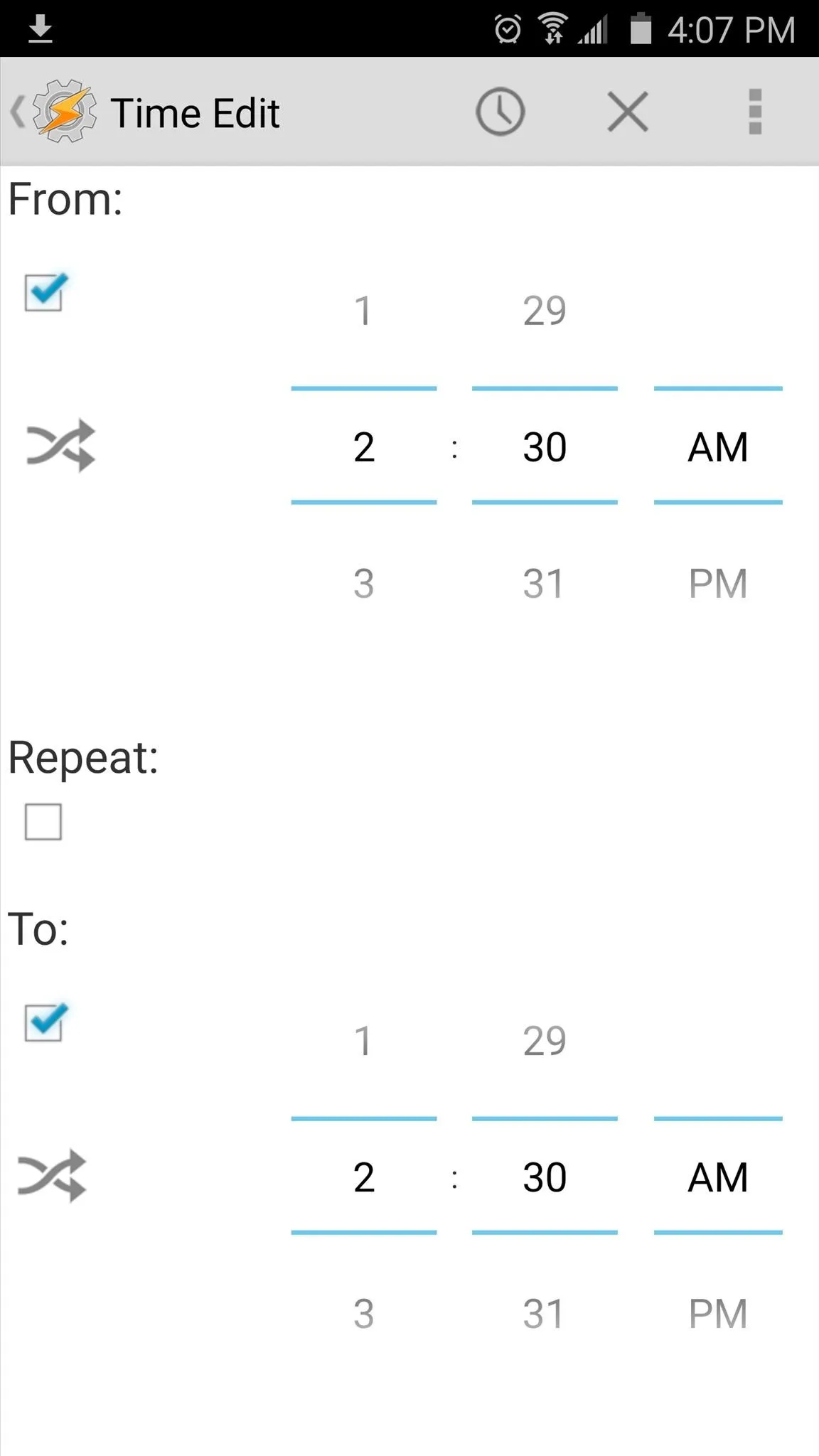Tap the shuffle icon in To section
The width and height of the screenshot is (819, 1456).
tap(51, 1176)
